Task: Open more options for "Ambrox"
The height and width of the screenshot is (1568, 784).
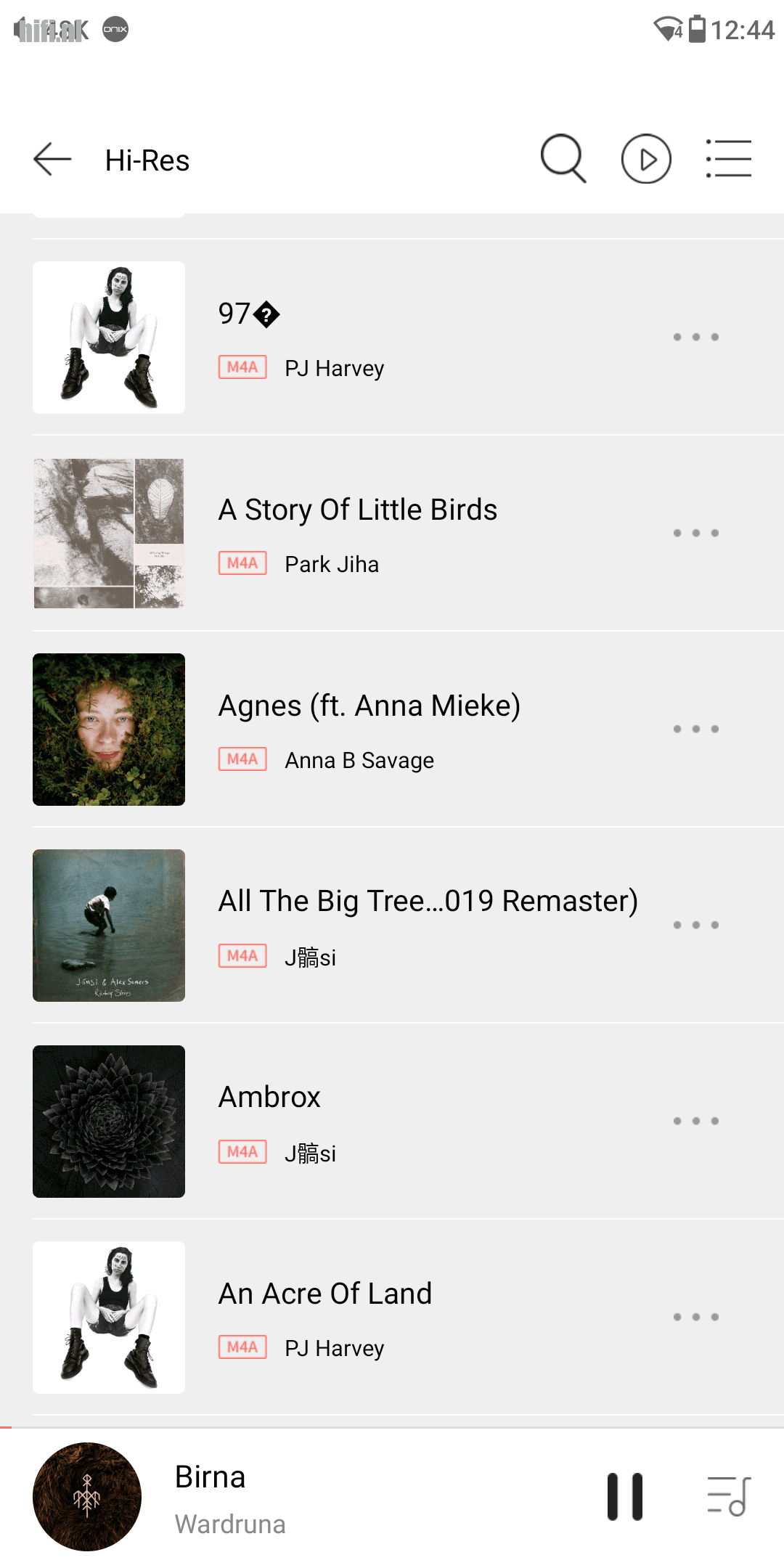Action: 695,1122
